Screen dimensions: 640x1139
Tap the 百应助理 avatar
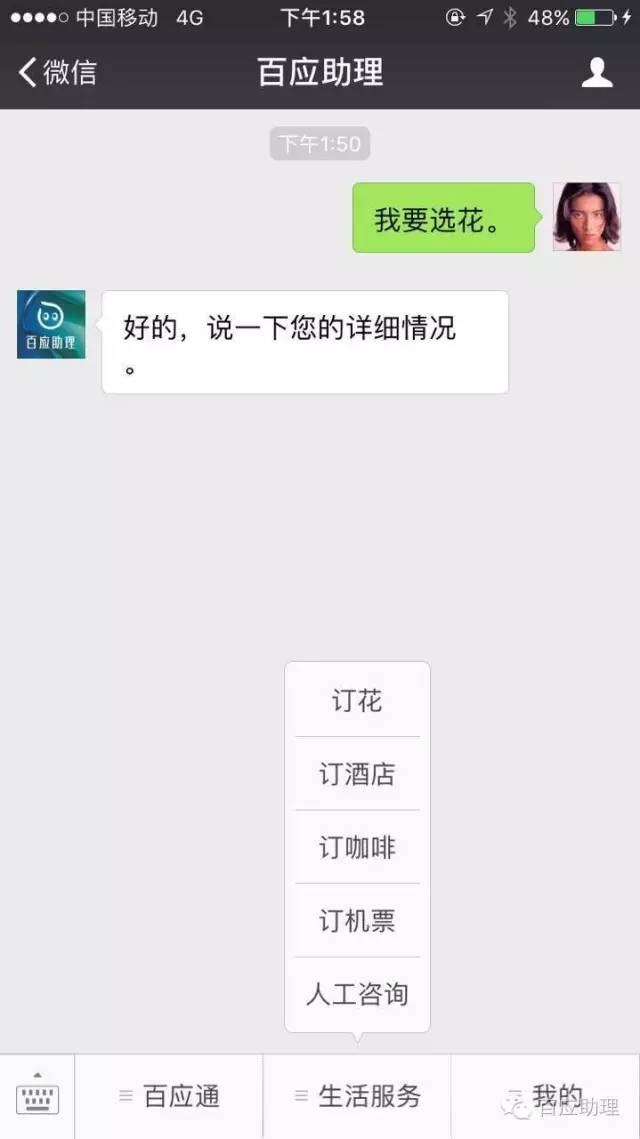coord(51,324)
